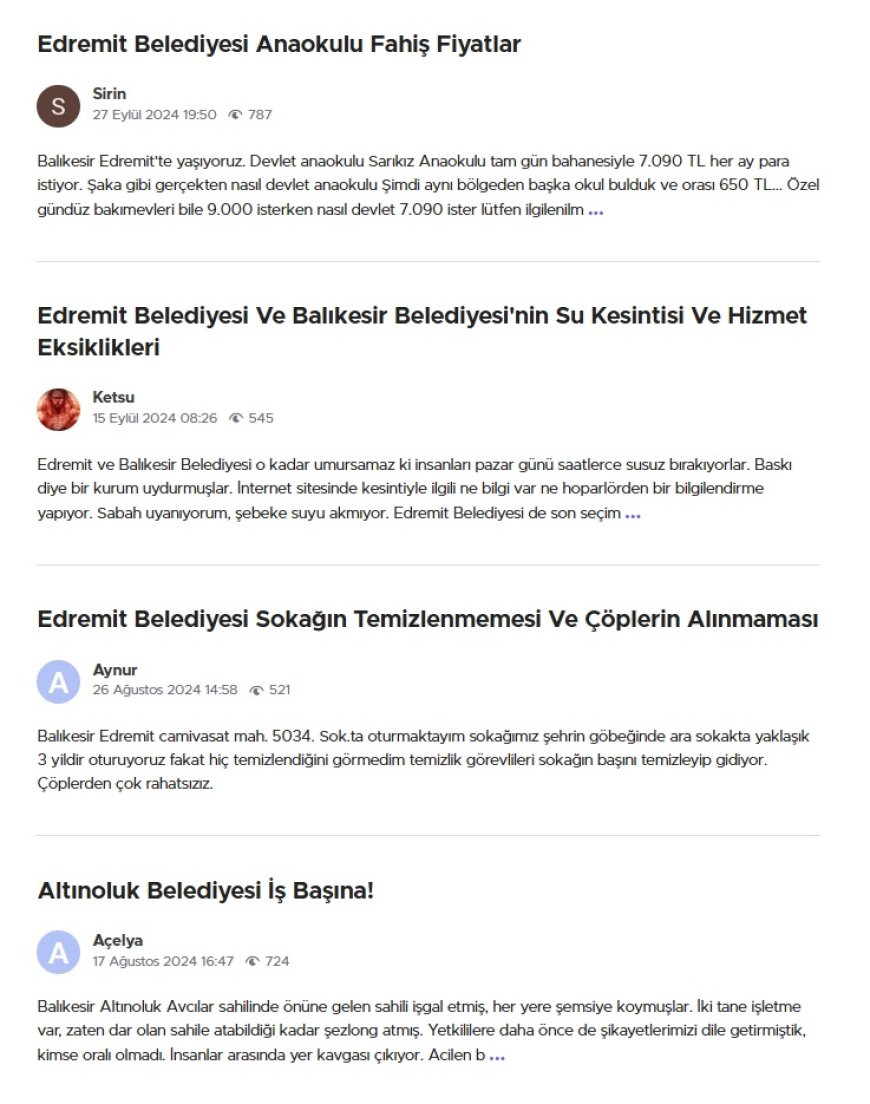
Task: Expand the rest of Açelya's complaint text
Action: click(x=497, y=1057)
